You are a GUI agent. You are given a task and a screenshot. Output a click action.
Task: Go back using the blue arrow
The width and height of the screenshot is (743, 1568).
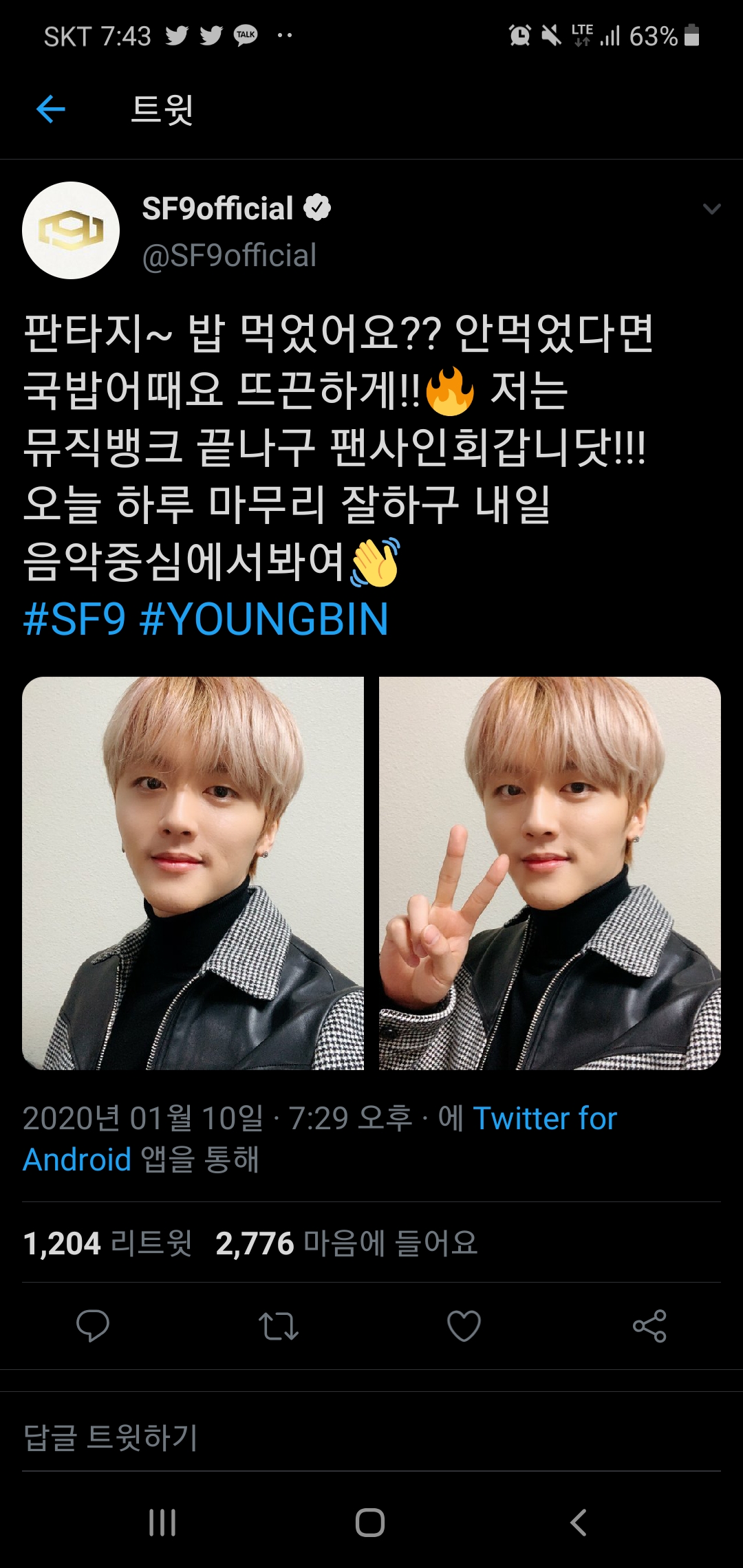pos(50,109)
